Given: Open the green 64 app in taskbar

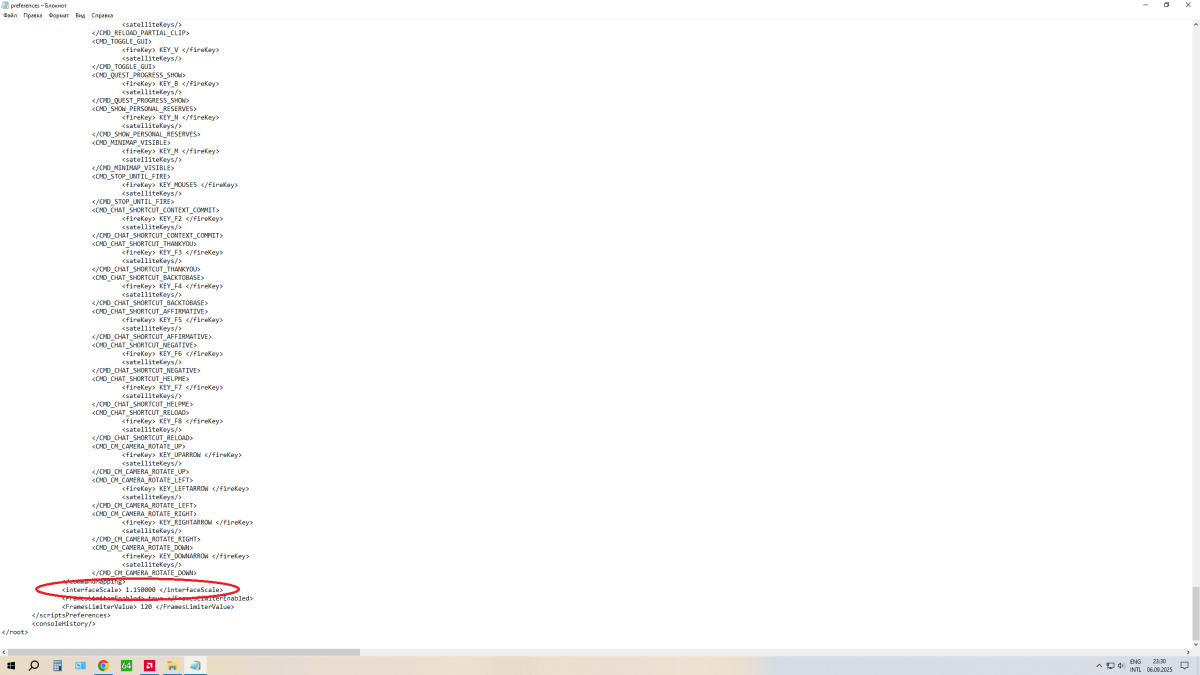Looking at the screenshot, I should 126,665.
